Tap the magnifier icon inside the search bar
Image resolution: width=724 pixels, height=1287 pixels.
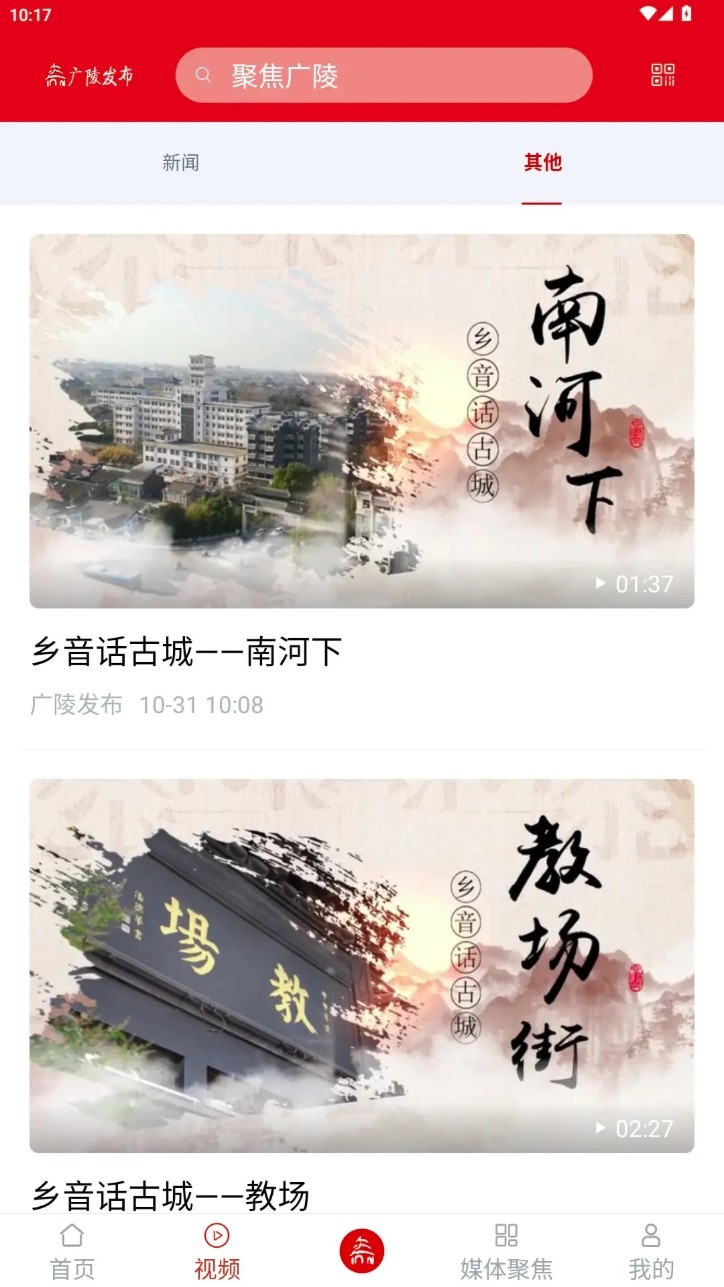coord(204,73)
